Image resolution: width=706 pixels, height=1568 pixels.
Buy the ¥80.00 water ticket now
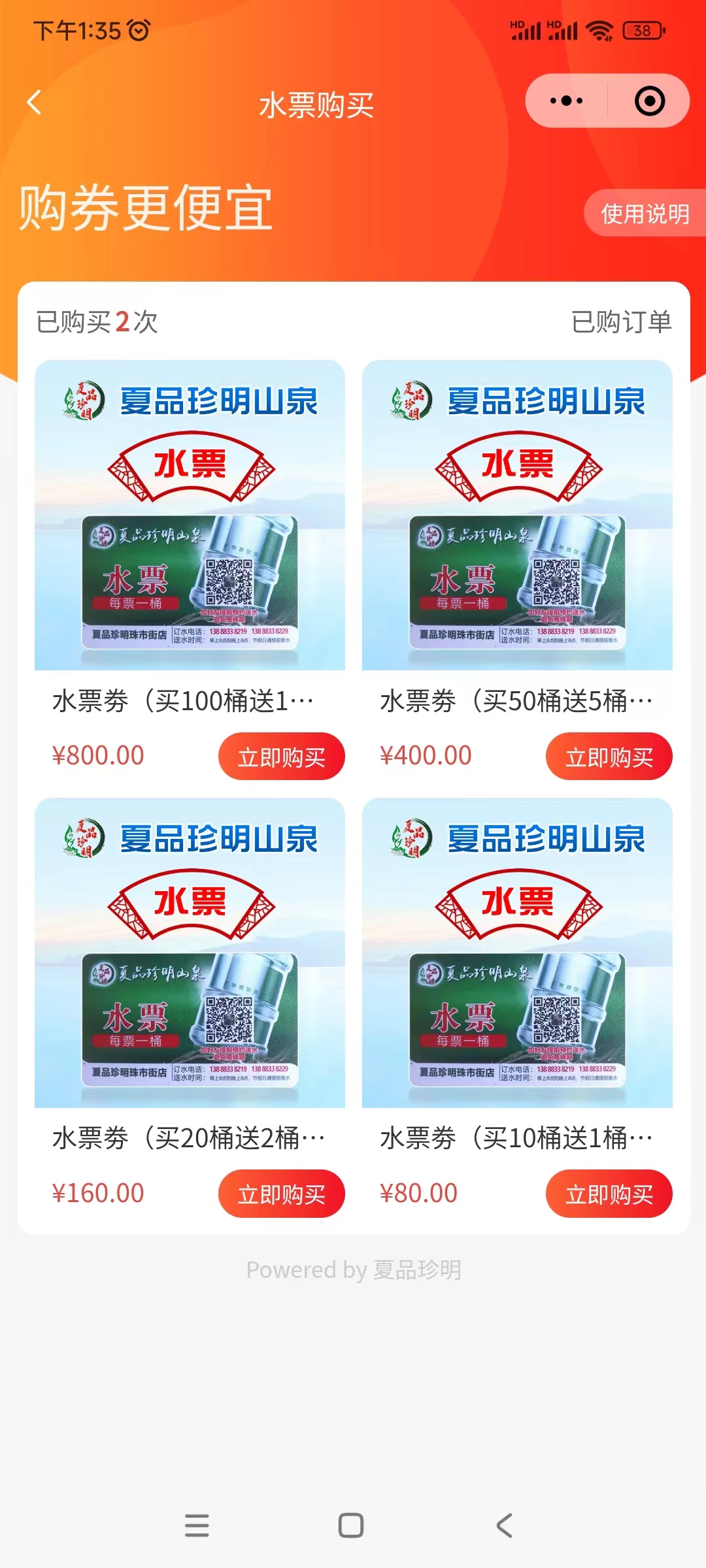(609, 1194)
